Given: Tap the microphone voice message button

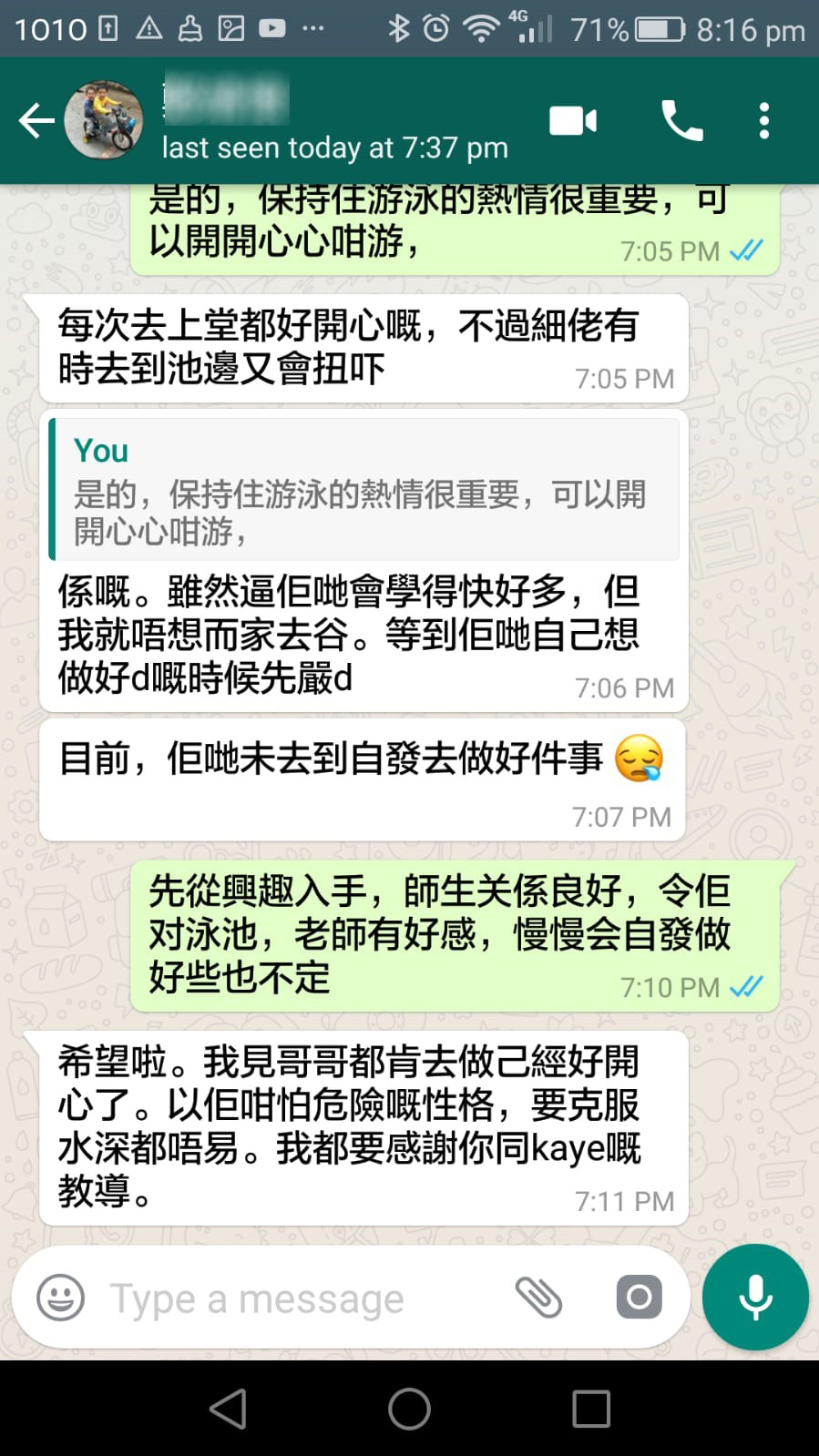Looking at the screenshot, I should point(755,1298).
